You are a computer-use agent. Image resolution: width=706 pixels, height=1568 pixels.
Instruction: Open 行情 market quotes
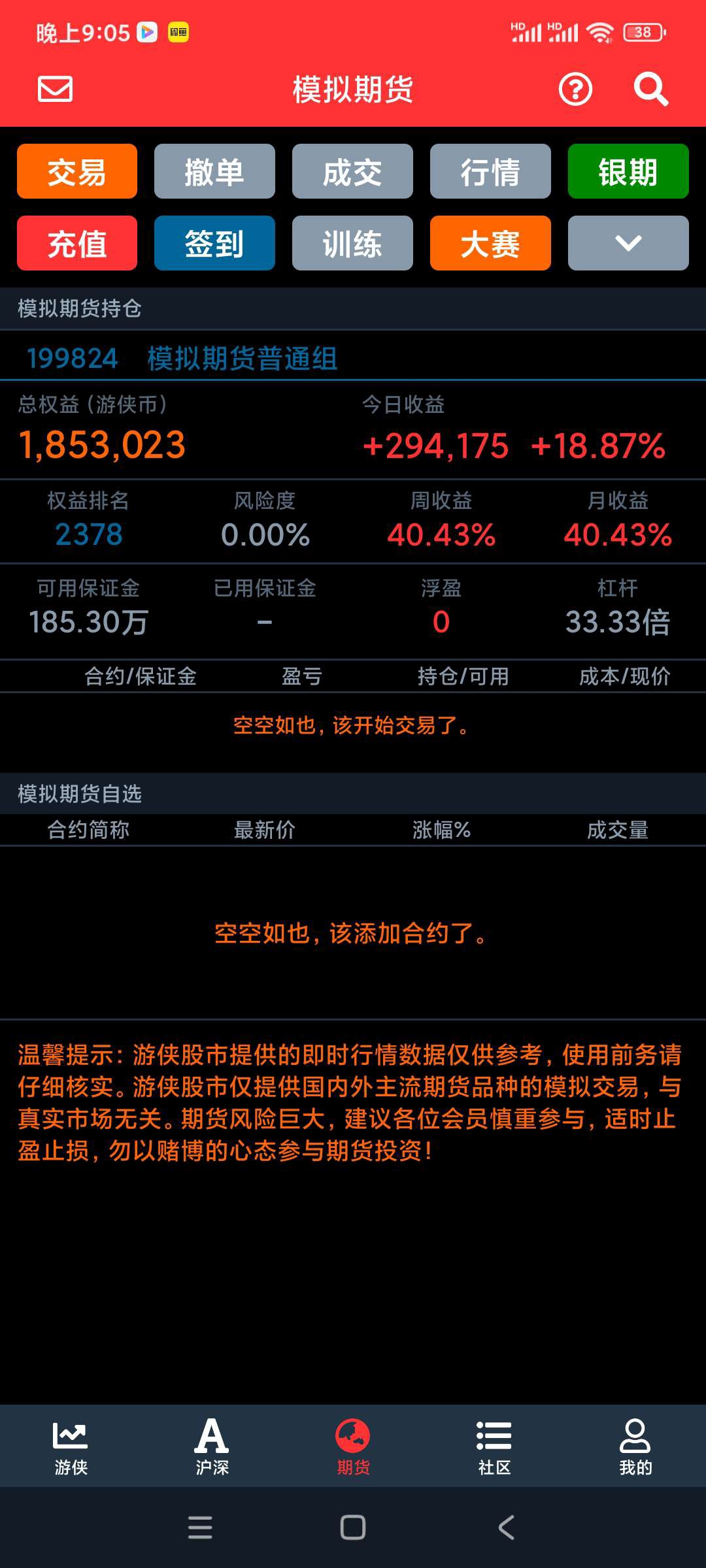click(490, 171)
